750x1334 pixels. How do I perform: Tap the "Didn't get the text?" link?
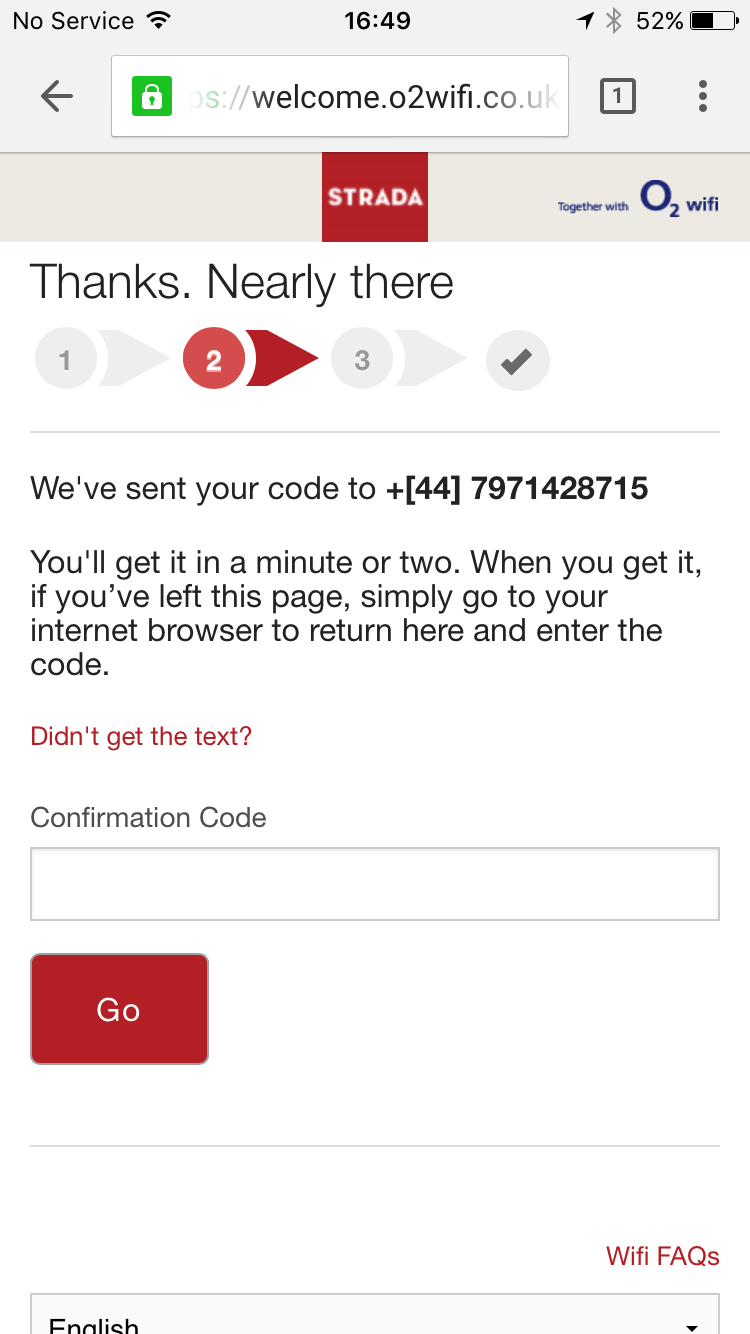(141, 737)
